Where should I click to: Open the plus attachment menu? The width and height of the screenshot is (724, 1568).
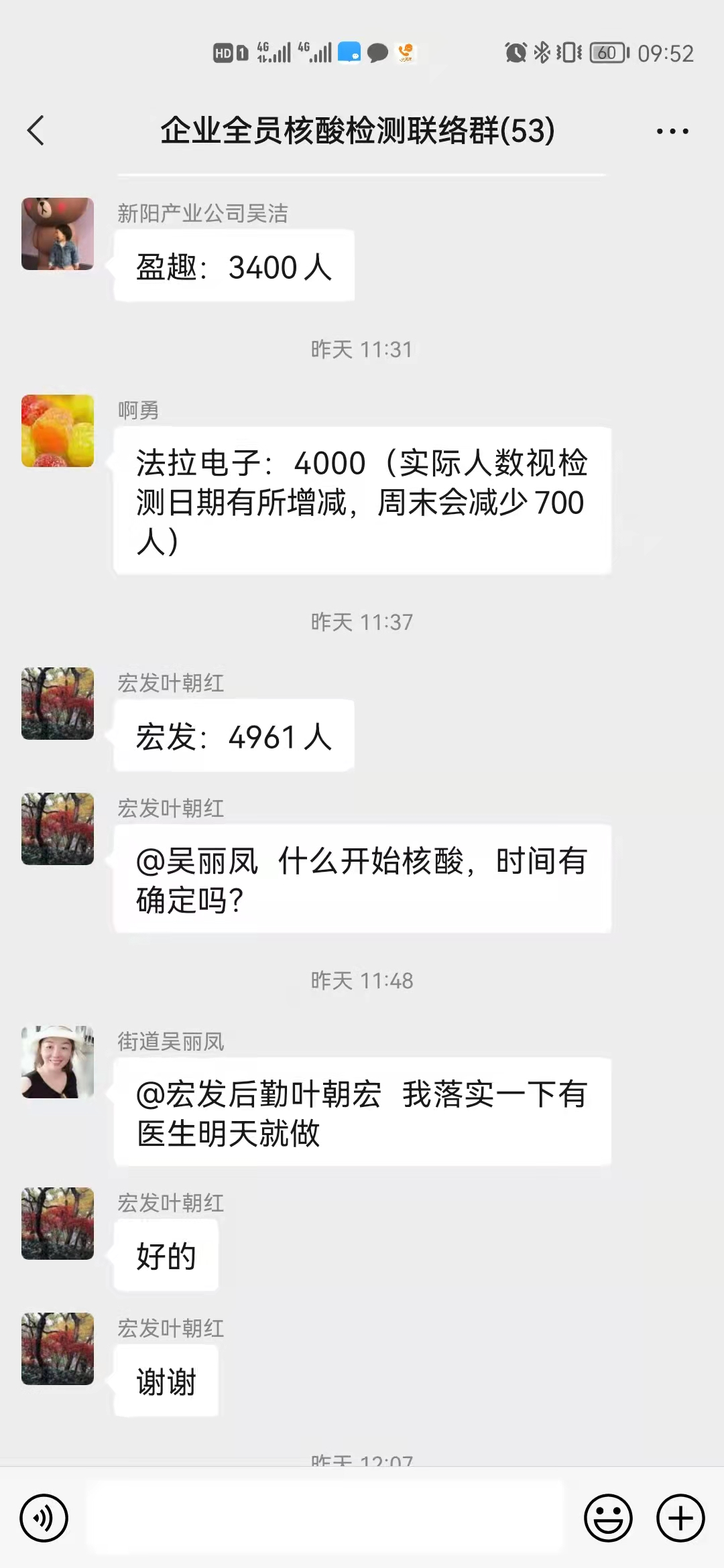680,1518
